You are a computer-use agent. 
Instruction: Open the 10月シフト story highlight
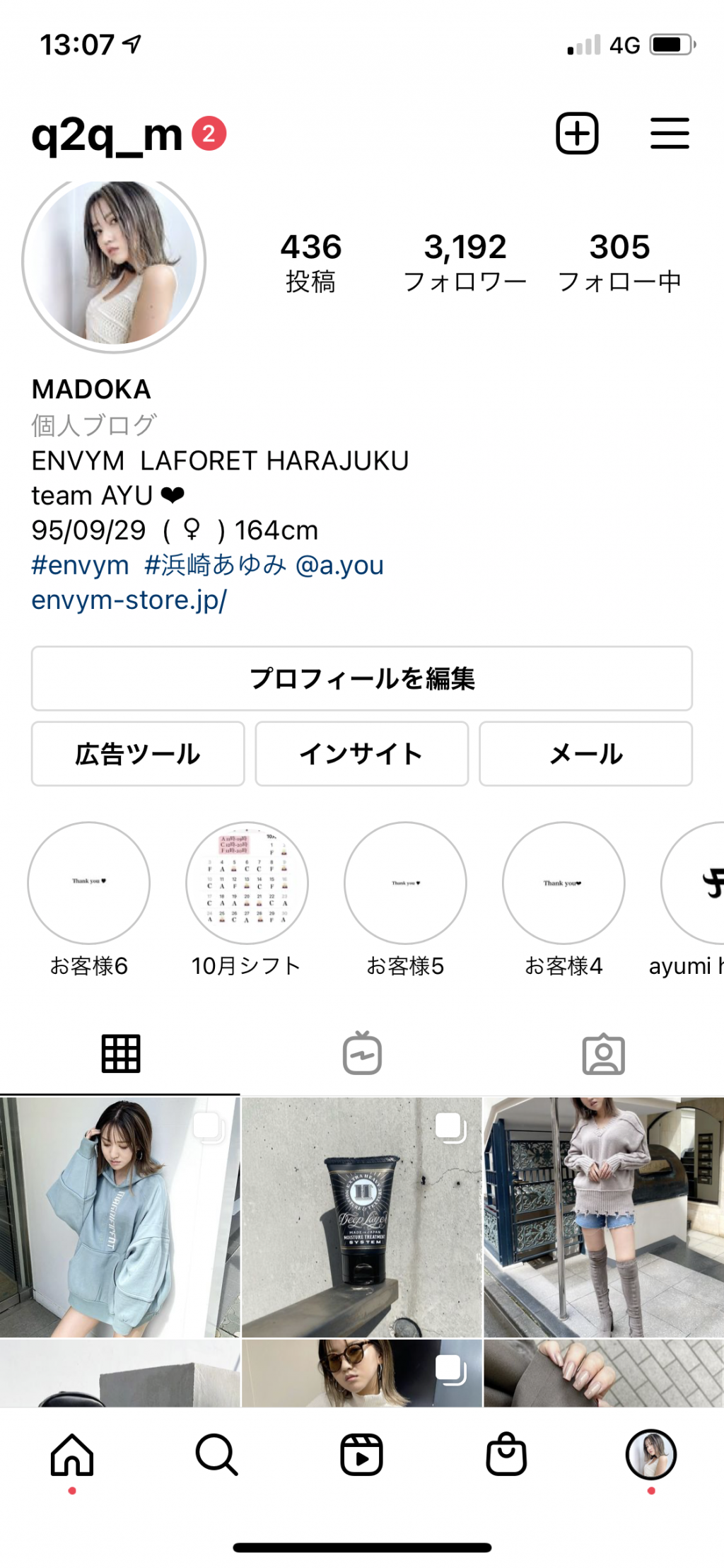pyautogui.click(x=247, y=883)
